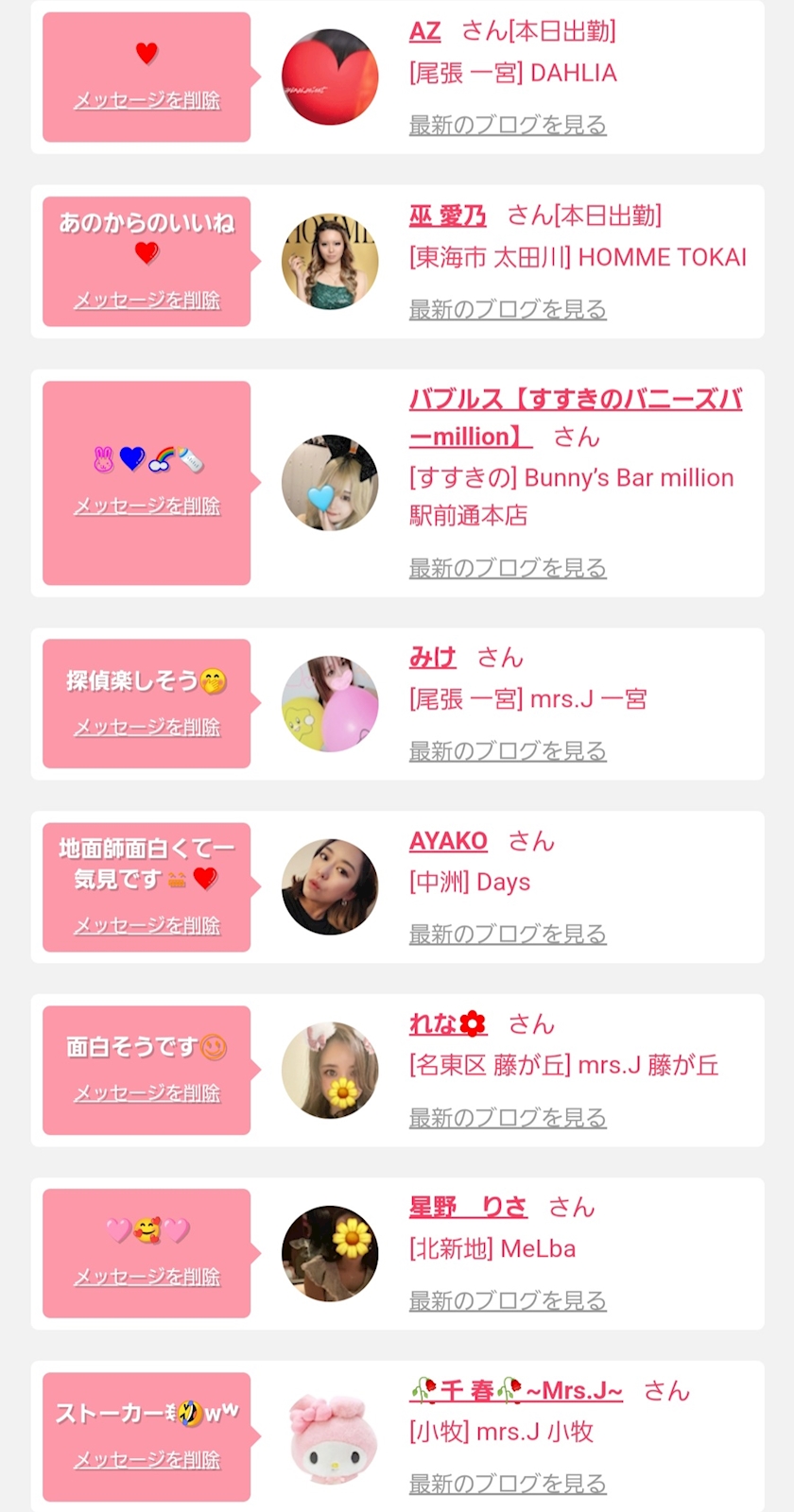The width and height of the screenshot is (794, 1512).
Task: Delete the heart message sent to AZ
Action: (147, 100)
